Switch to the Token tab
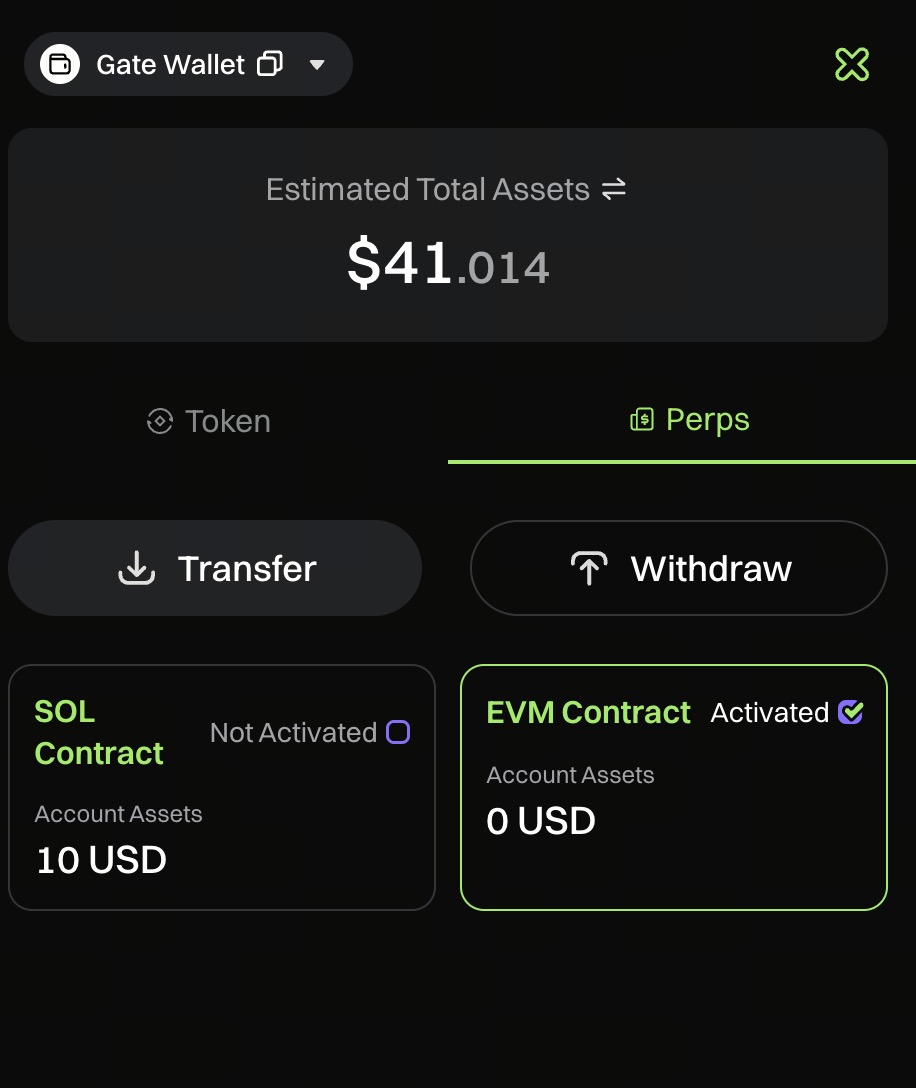This screenshot has height=1088, width=916. click(x=209, y=421)
